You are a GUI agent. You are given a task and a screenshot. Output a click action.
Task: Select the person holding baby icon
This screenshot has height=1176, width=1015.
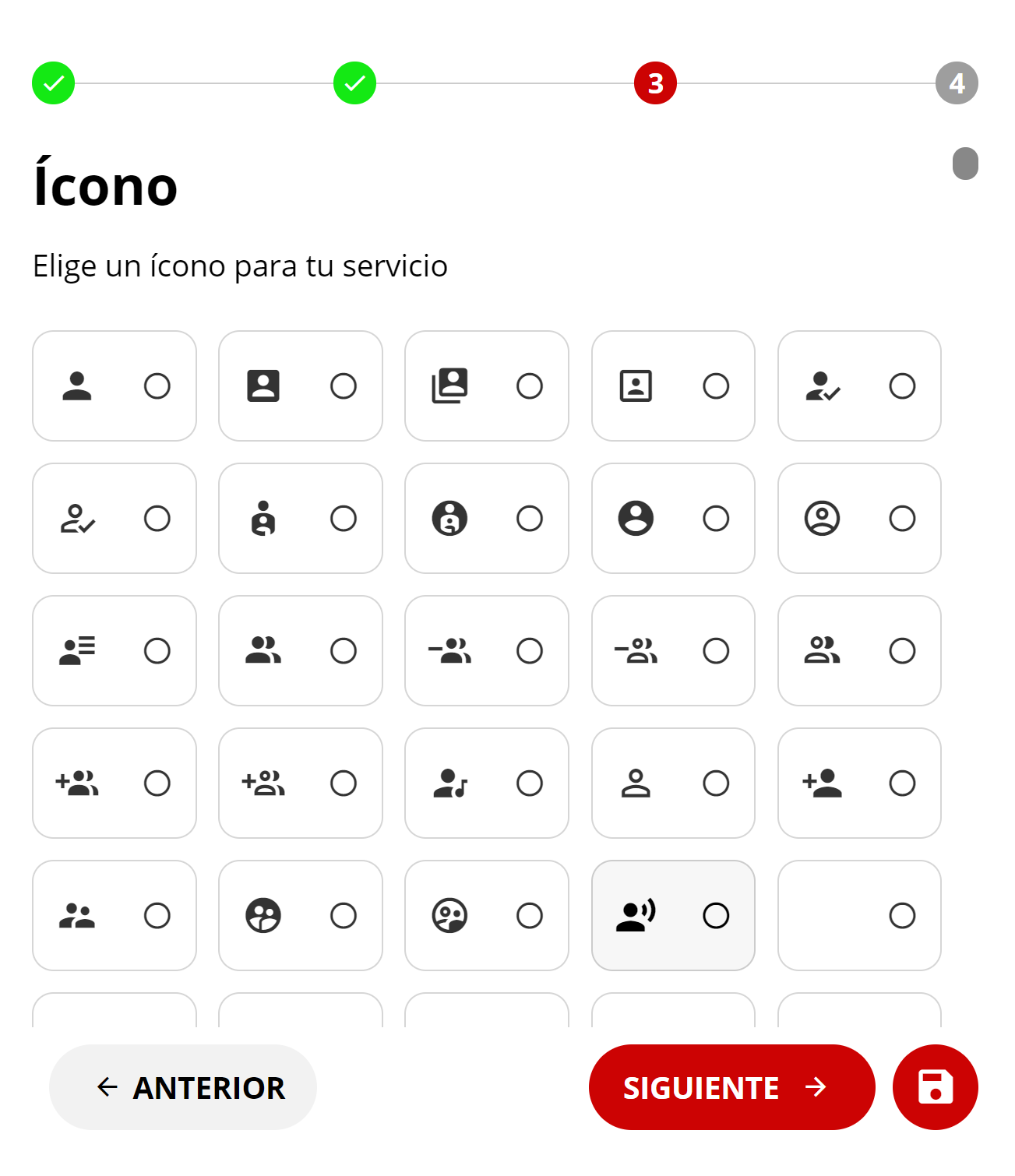pyautogui.click(x=301, y=519)
